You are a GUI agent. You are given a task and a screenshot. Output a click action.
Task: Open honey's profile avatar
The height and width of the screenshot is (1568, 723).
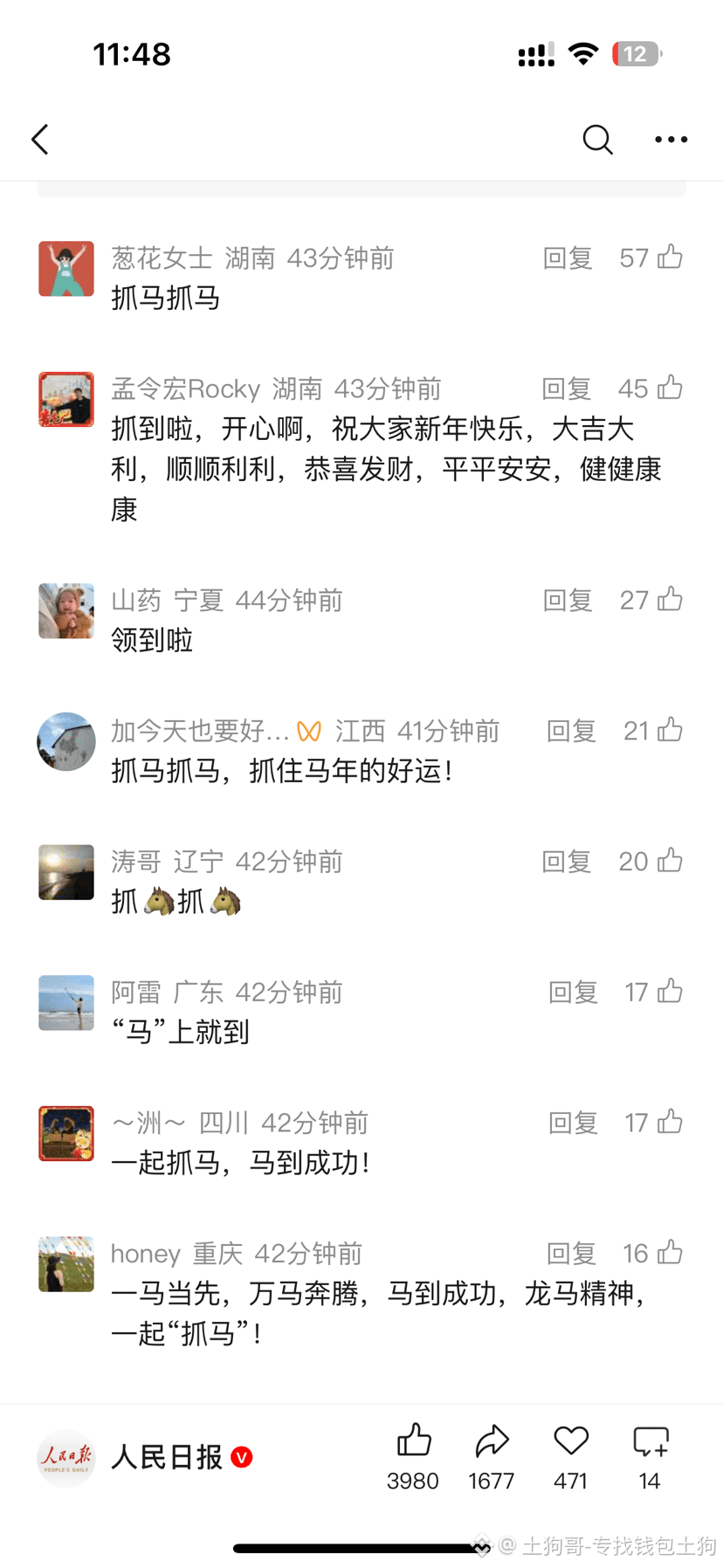[x=66, y=1264]
